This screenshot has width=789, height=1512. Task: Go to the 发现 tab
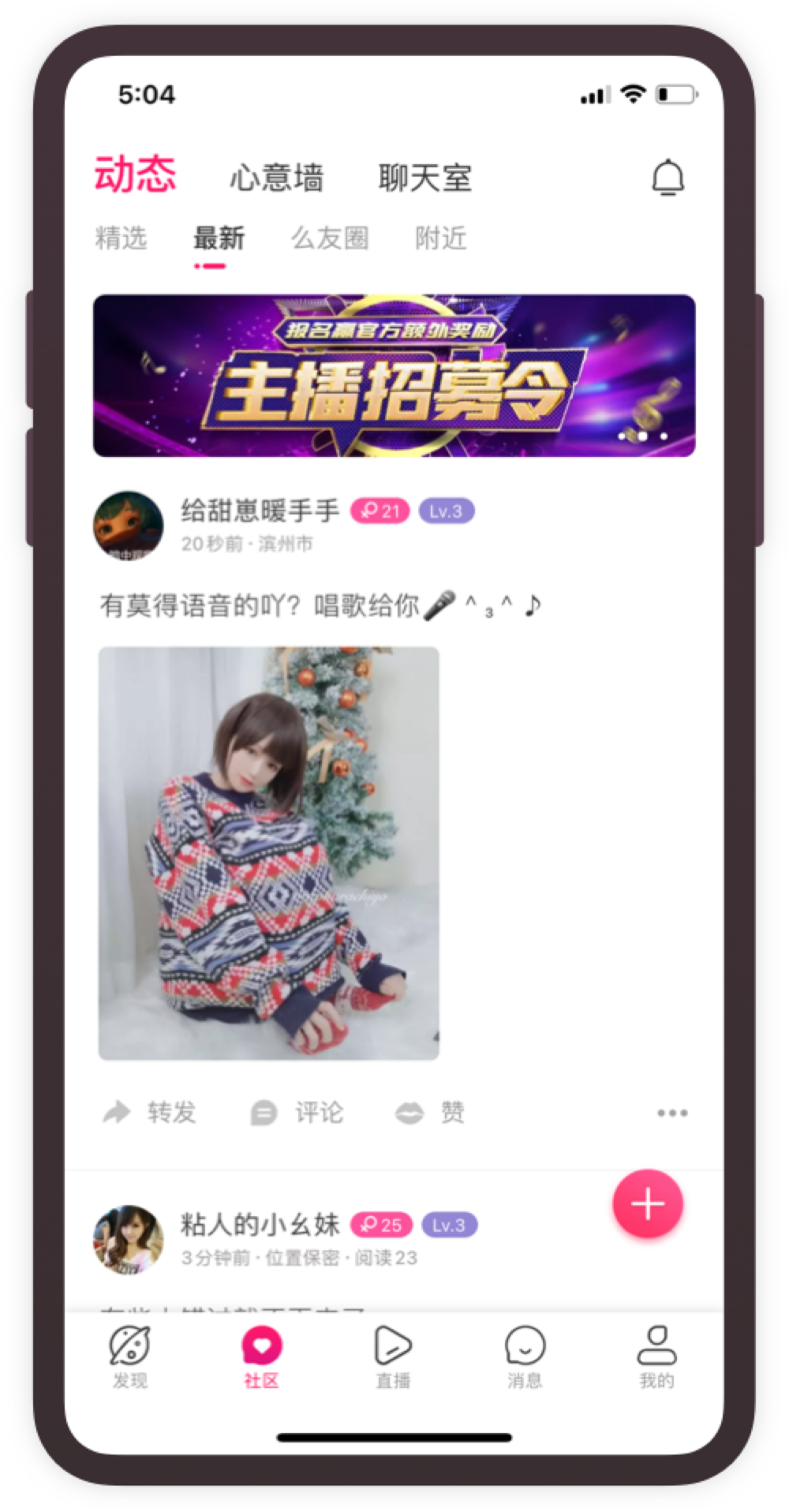point(130,1356)
